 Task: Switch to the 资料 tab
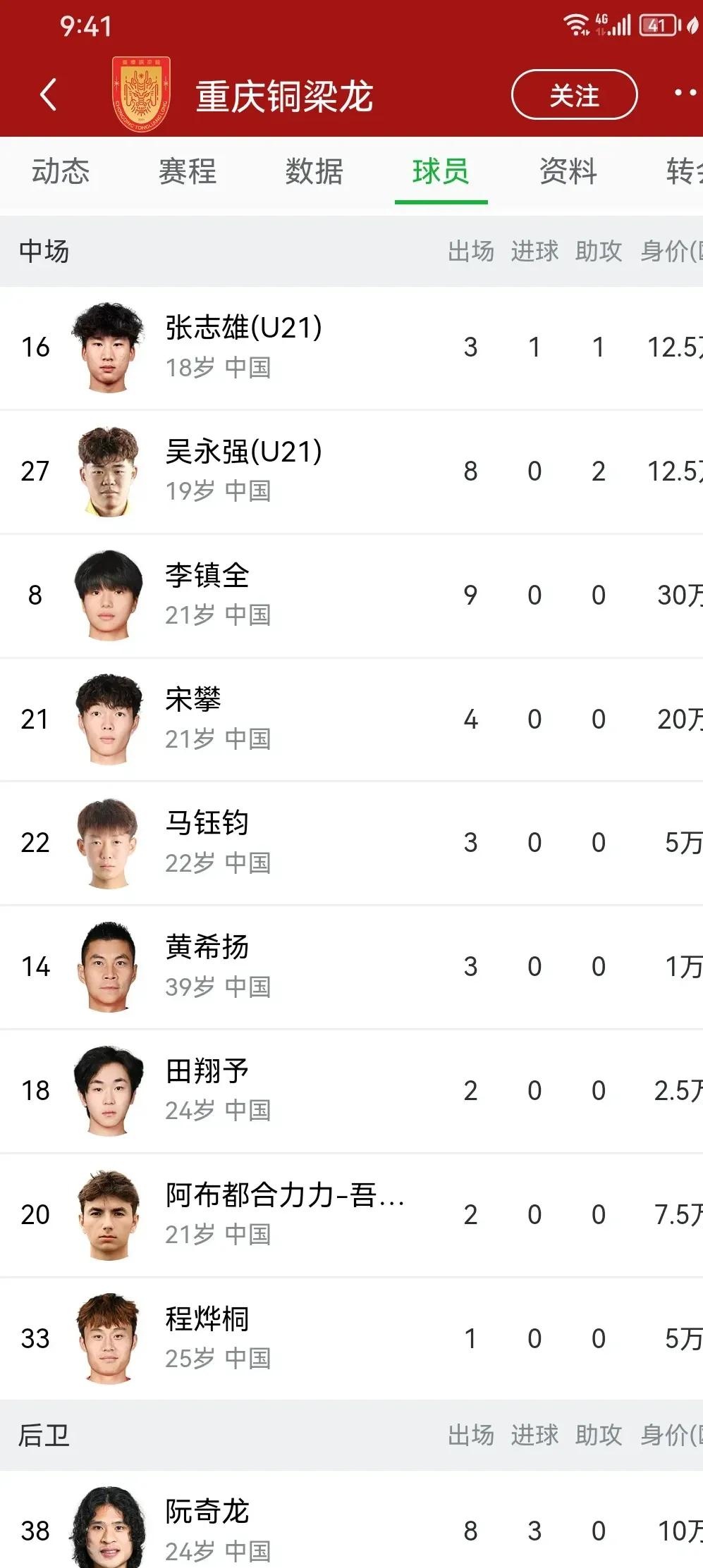(568, 171)
